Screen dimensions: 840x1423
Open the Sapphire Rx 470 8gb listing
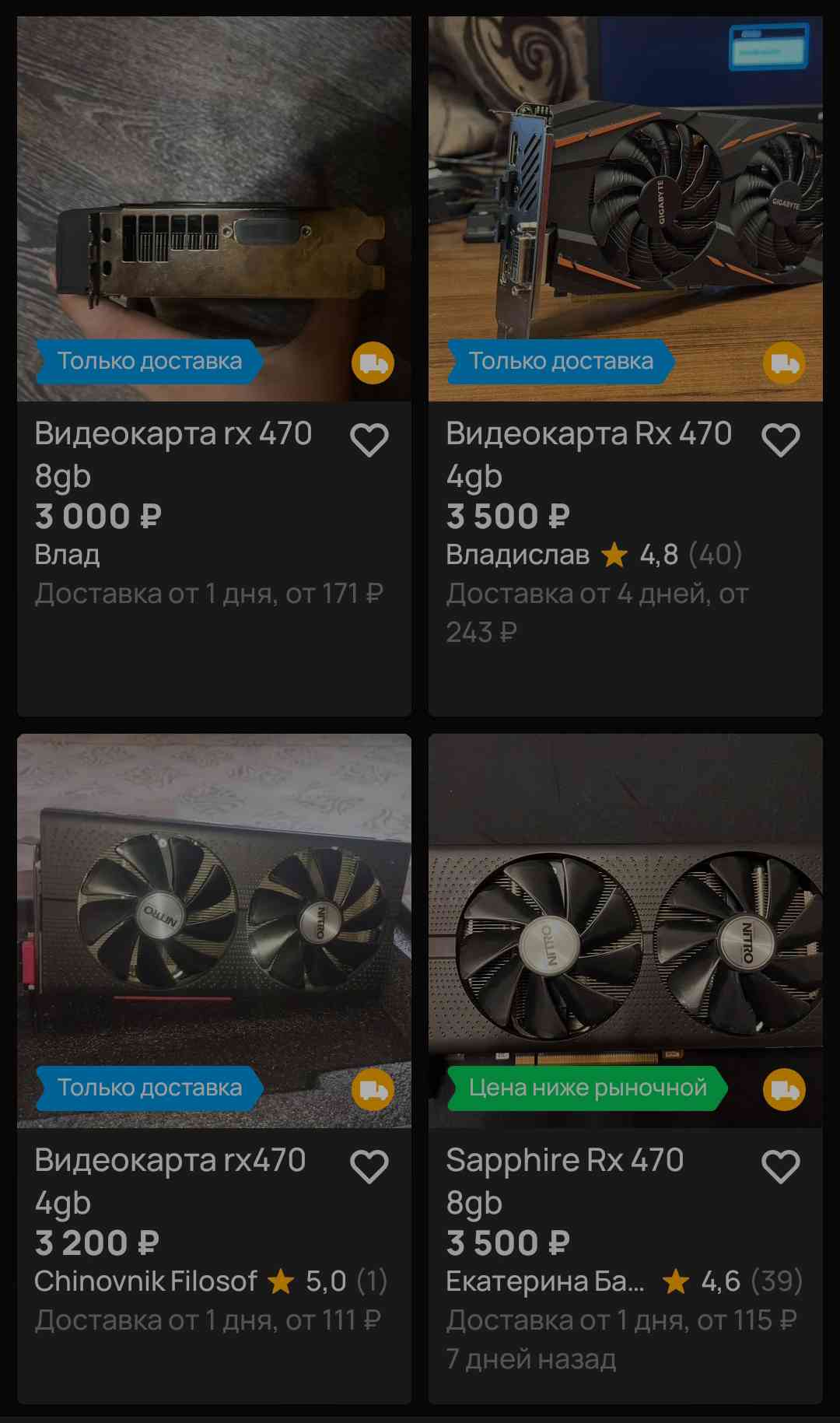coord(625,930)
